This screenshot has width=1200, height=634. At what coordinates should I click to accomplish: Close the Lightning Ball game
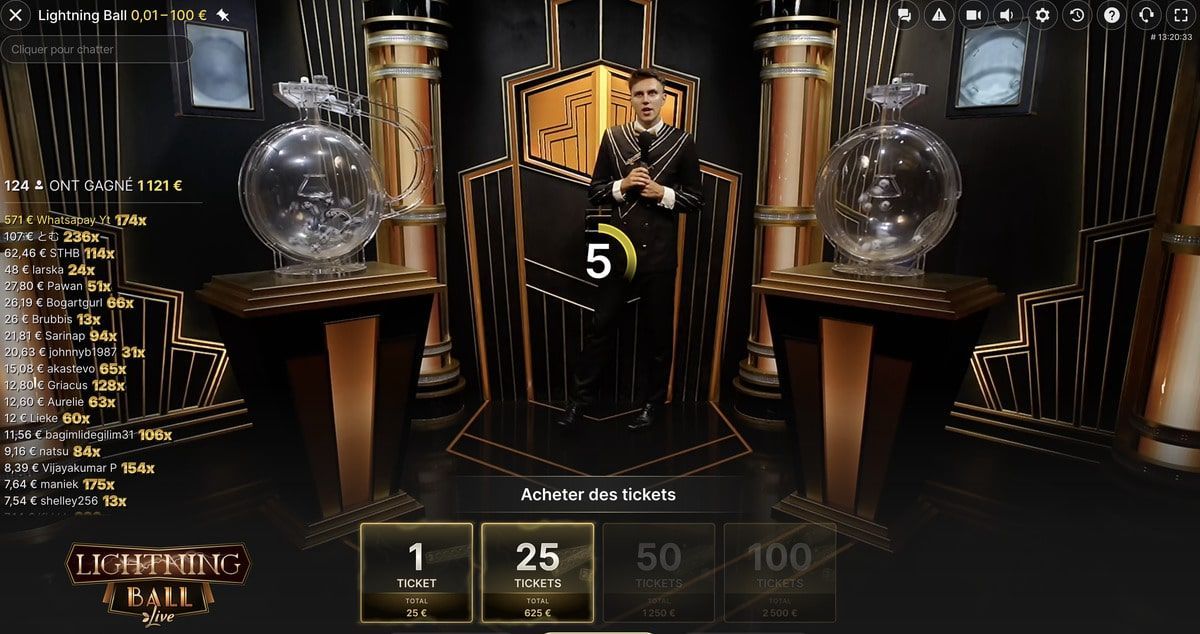14,15
